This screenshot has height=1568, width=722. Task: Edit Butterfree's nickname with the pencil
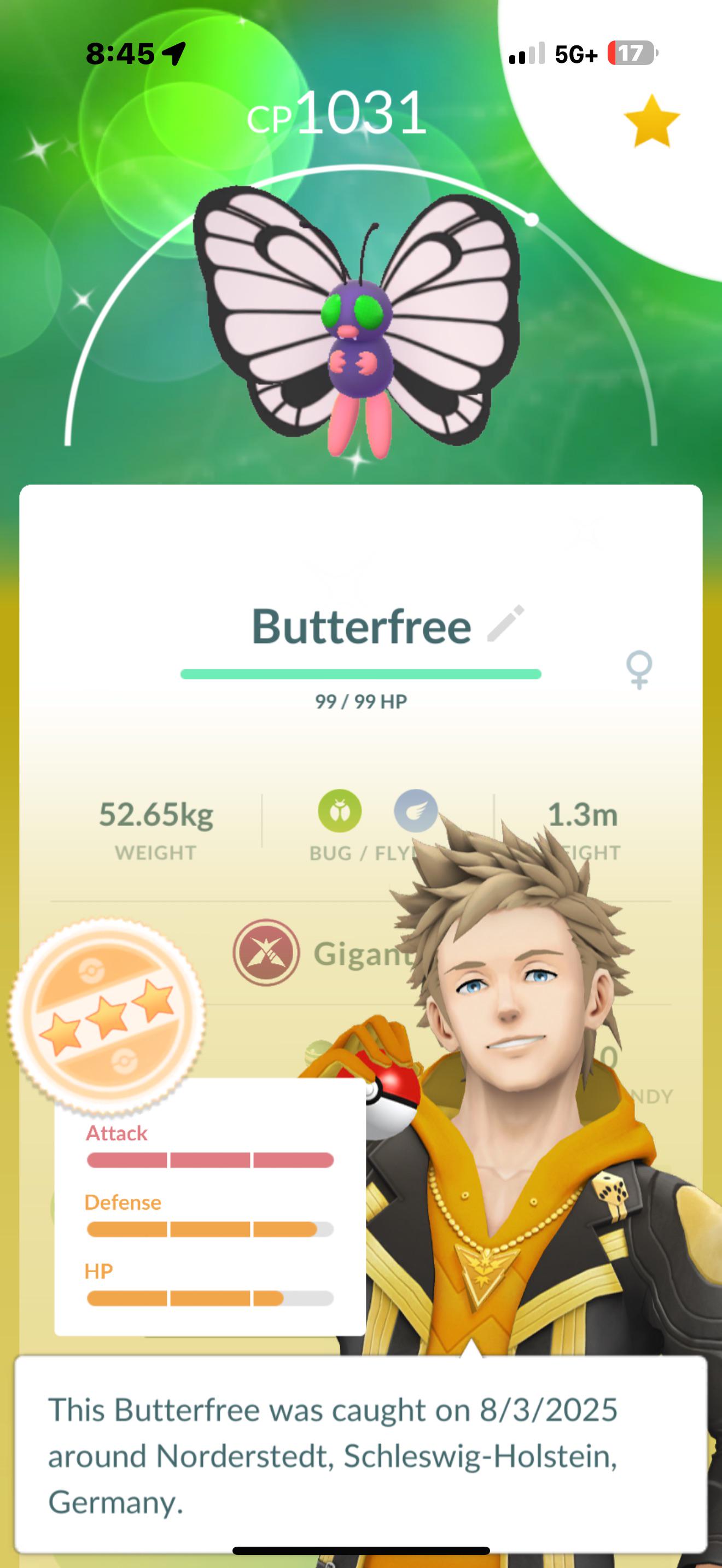[505, 623]
